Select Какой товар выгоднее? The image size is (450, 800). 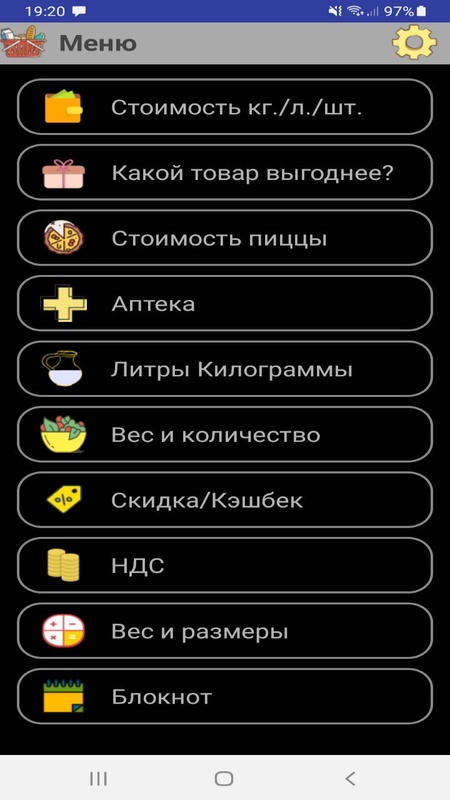(x=225, y=172)
